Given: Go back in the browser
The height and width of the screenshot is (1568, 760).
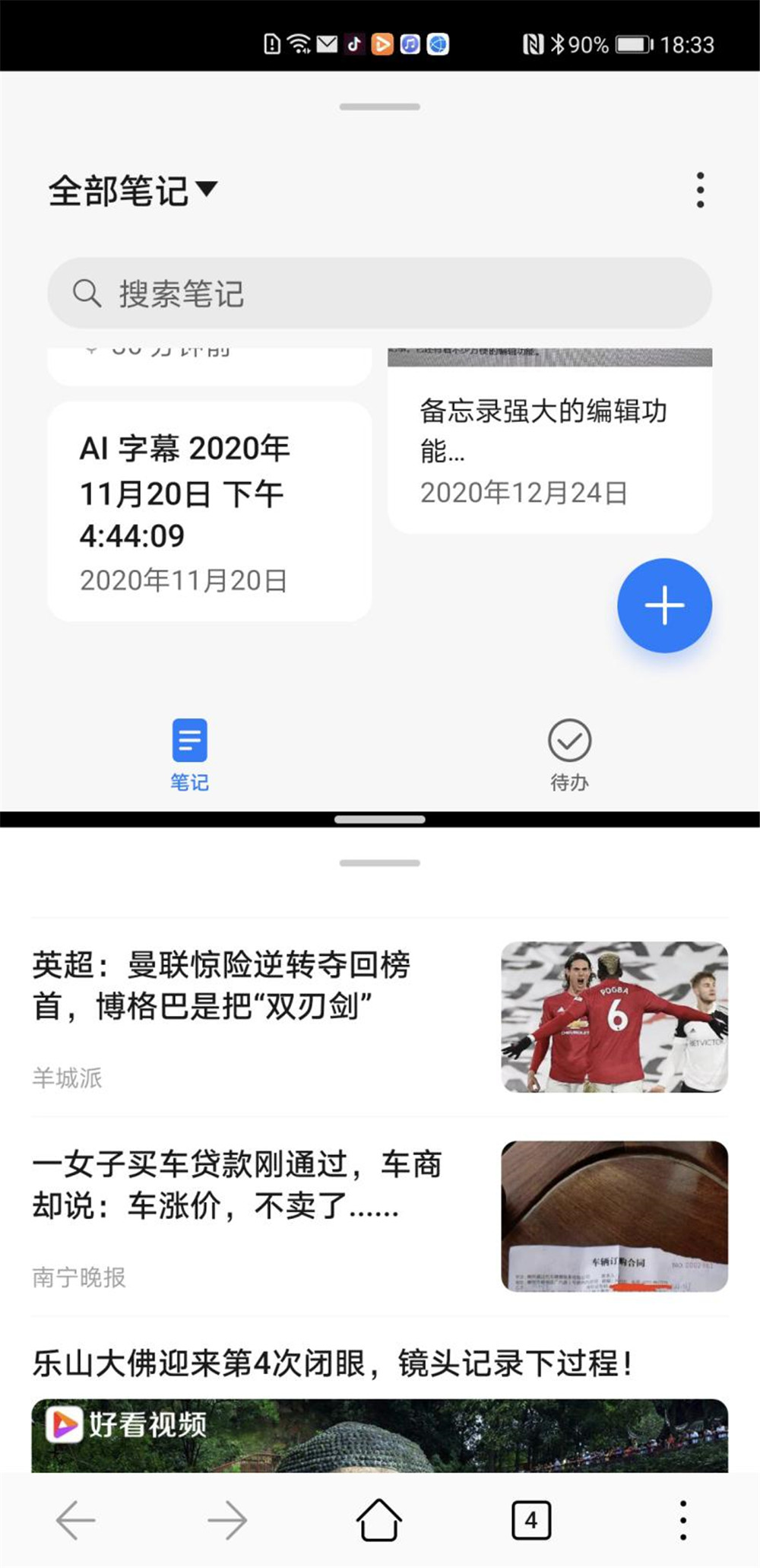Looking at the screenshot, I should click(x=76, y=1520).
